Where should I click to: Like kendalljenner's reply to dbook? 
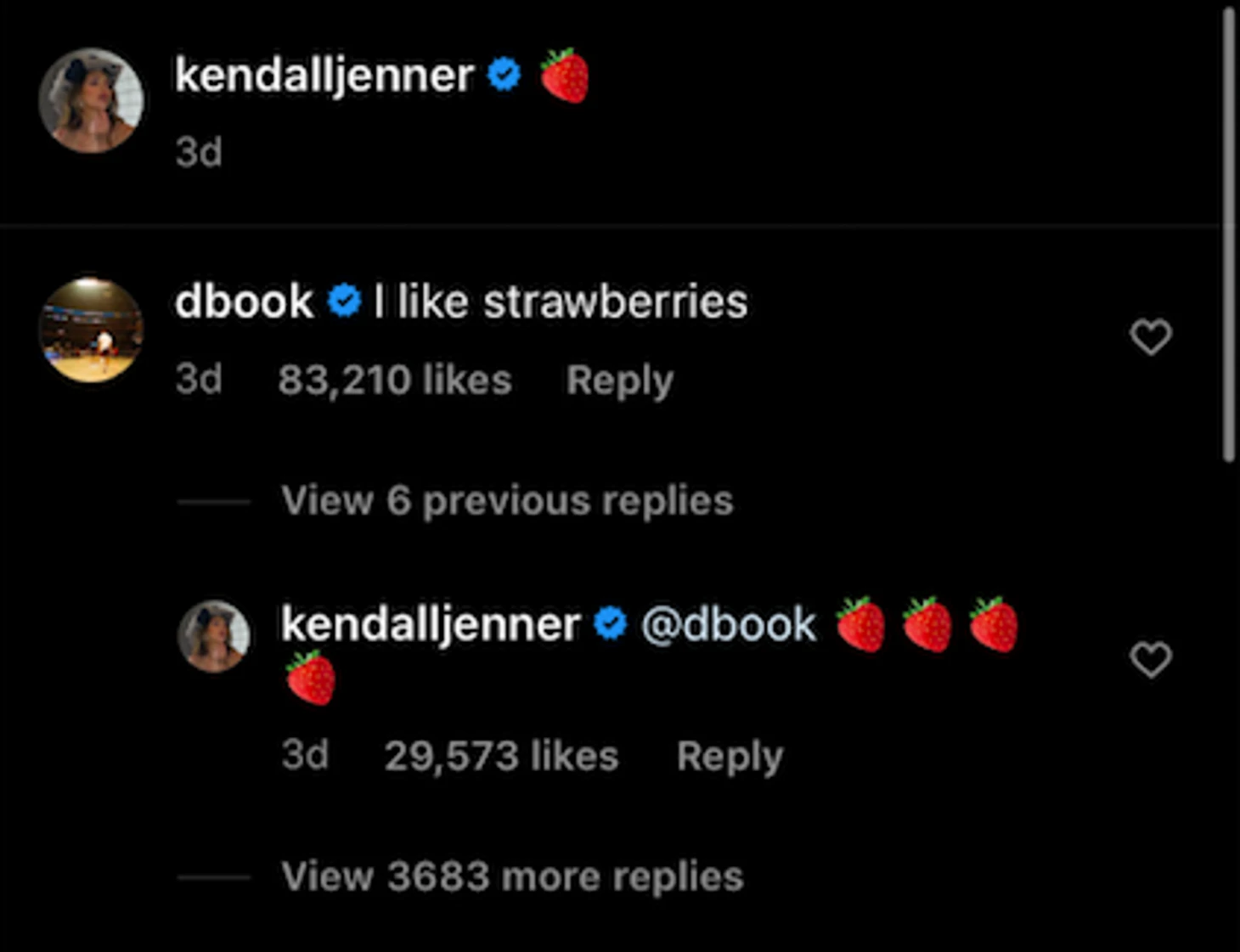coord(1151,660)
